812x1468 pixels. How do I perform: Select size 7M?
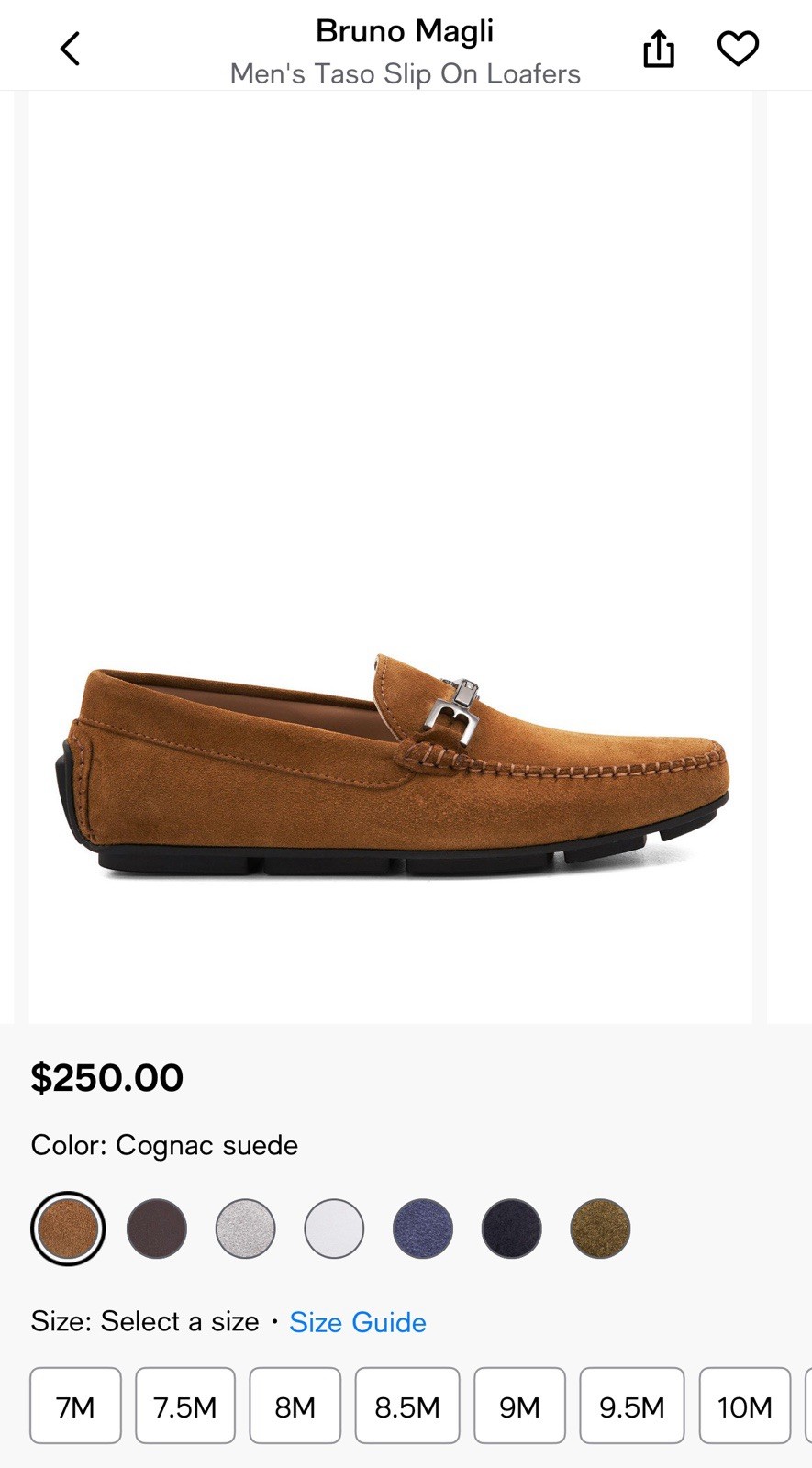[75, 1406]
